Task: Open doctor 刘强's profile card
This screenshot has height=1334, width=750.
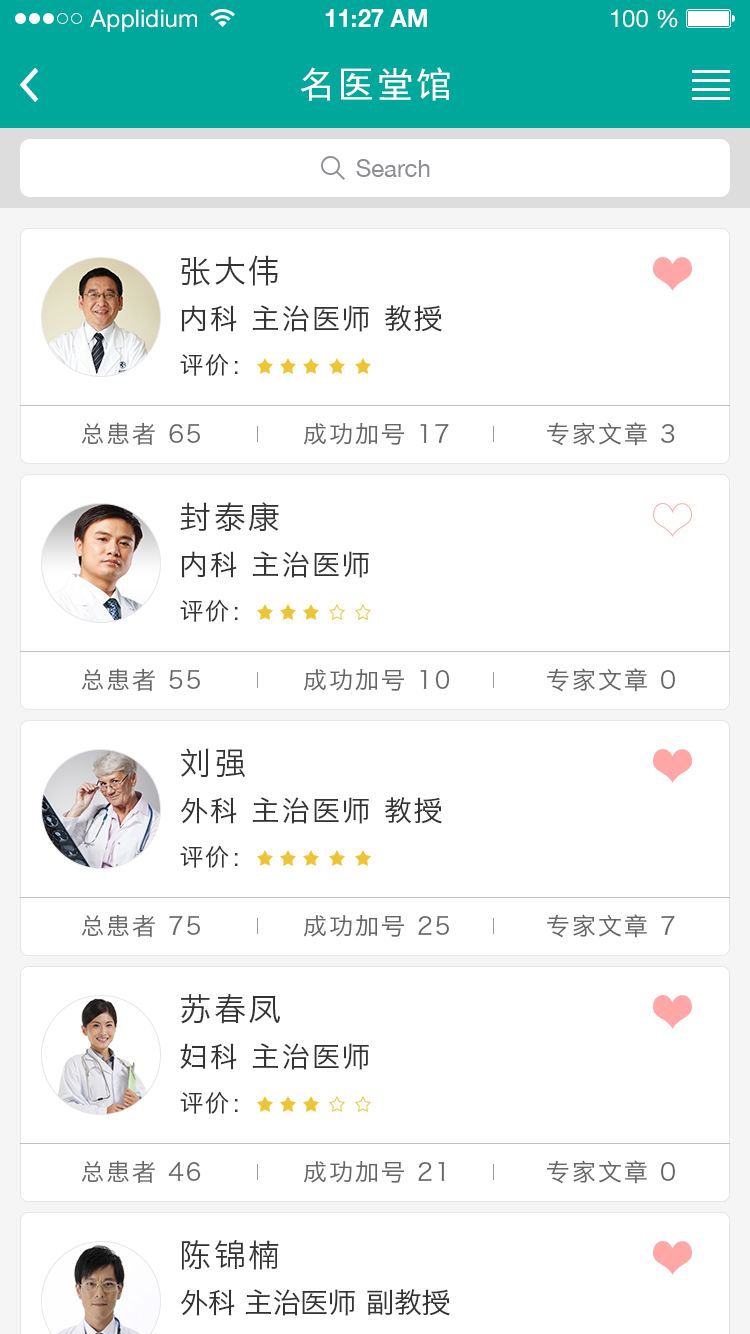Action: [x=375, y=810]
